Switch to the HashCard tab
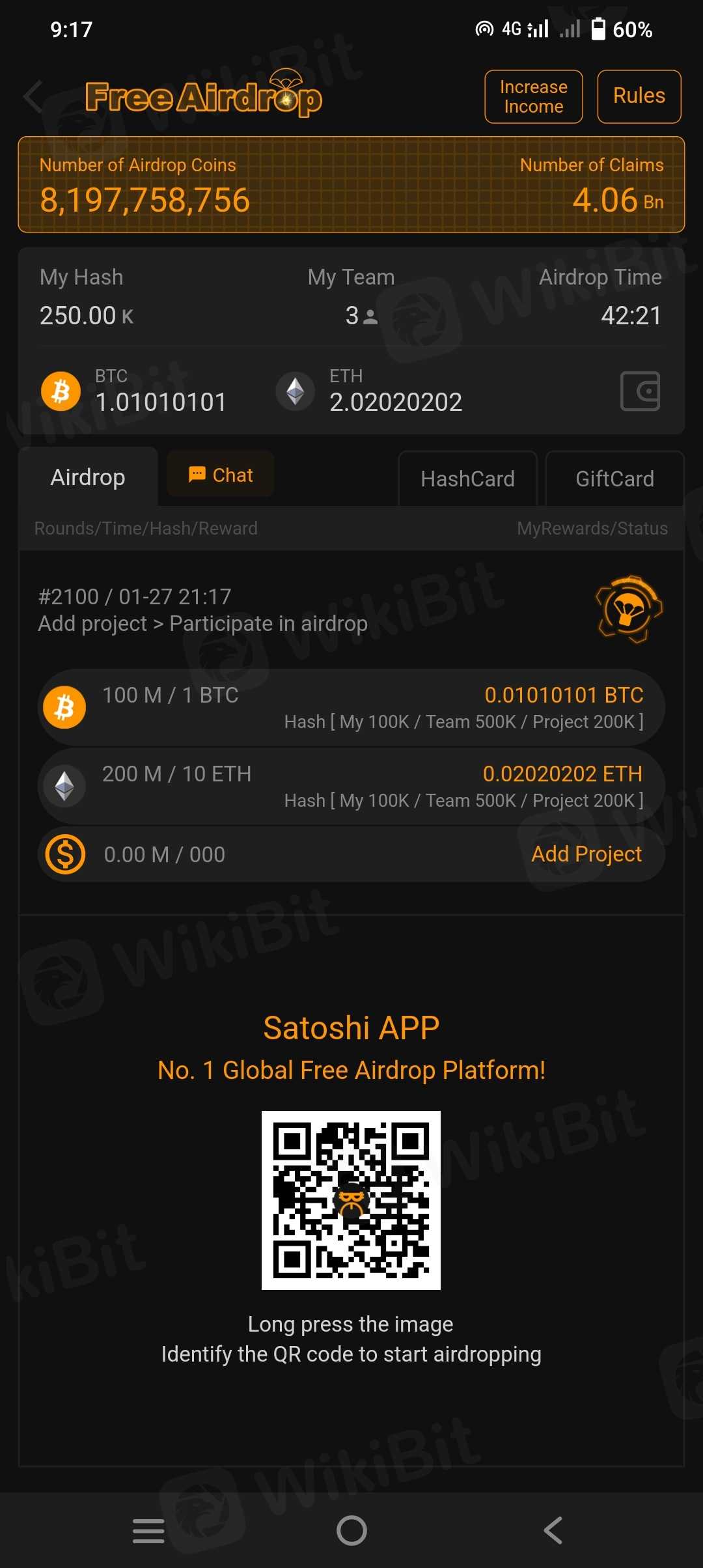Viewport: 703px width, 1568px height. [x=467, y=479]
